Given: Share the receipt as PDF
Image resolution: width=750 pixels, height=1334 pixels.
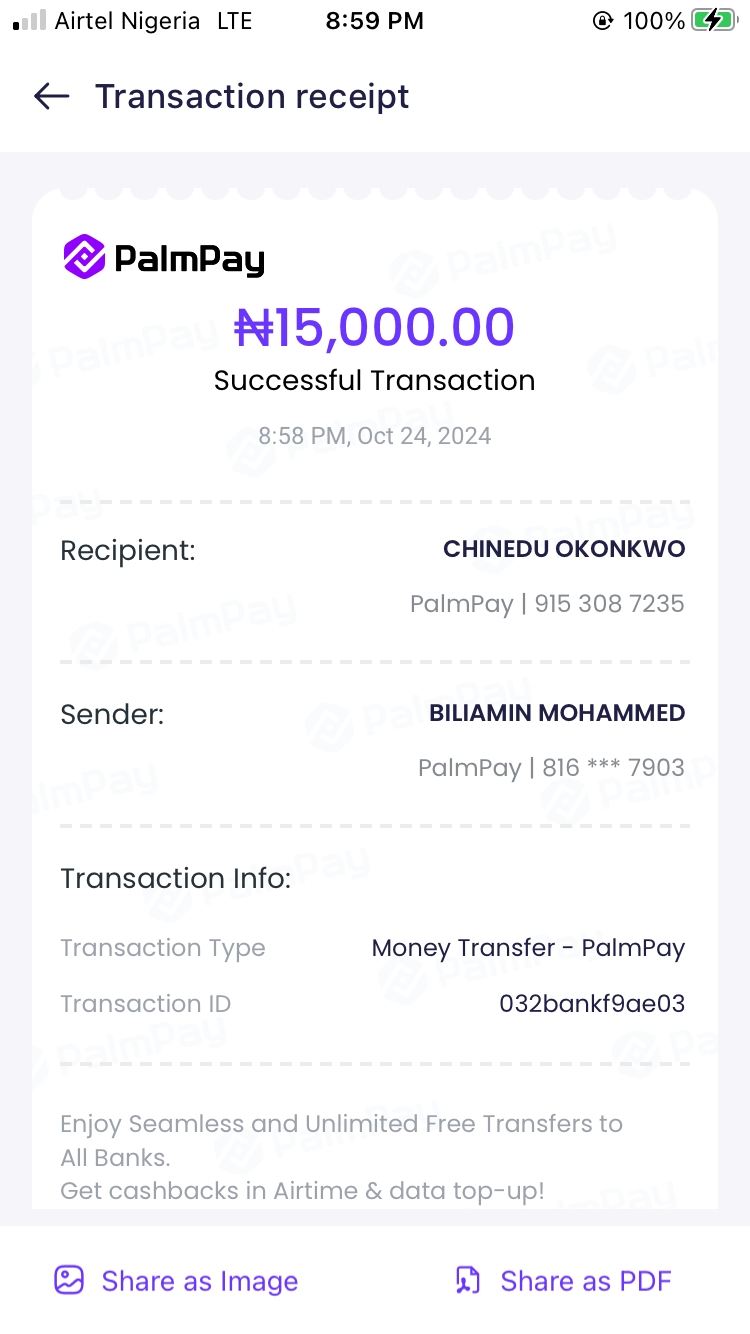Looking at the screenshot, I should pos(563,1281).
